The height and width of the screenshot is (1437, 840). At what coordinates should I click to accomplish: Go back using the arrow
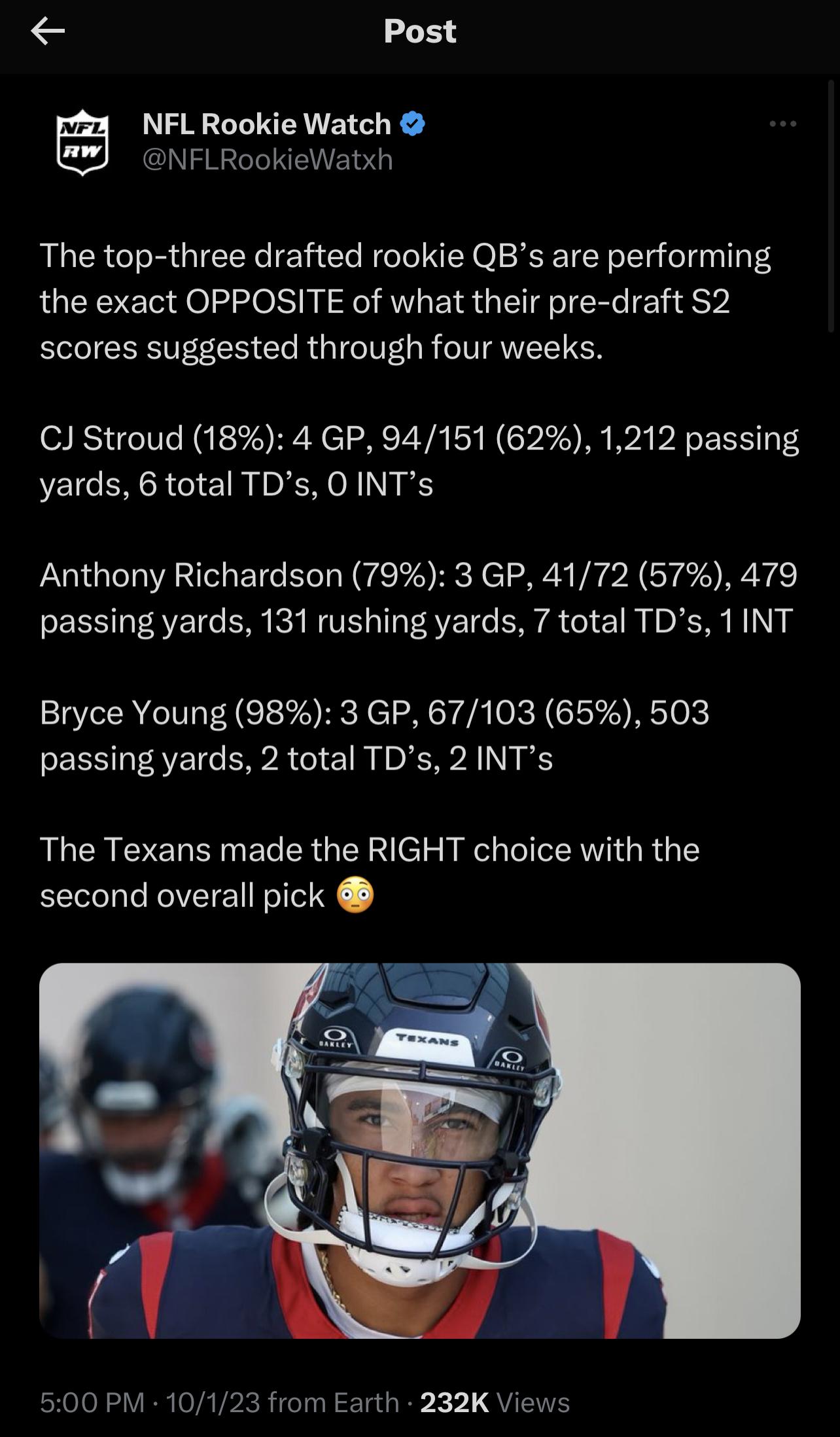(x=48, y=31)
